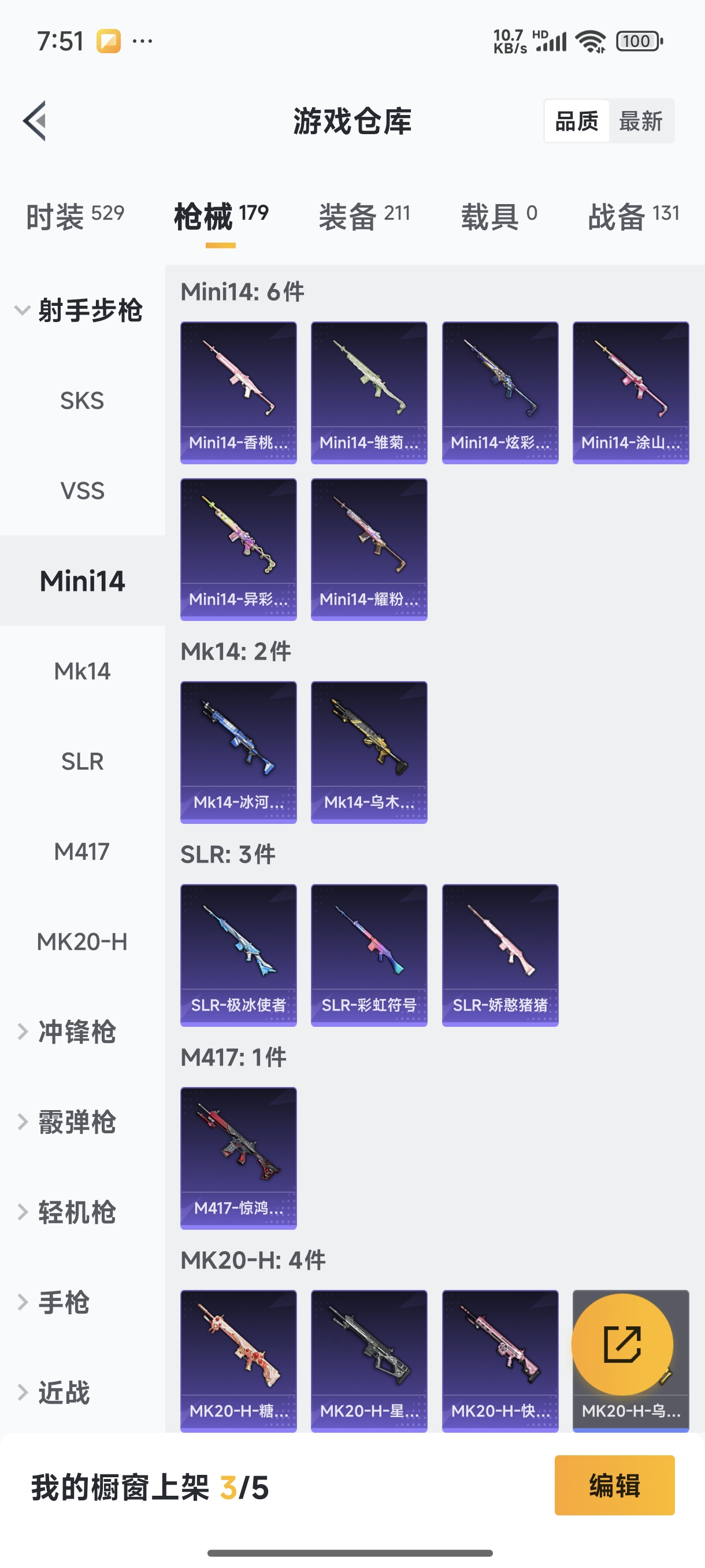The image size is (705, 1568).
Task: View the Mk14-冰河 skin
Action: 239,752
